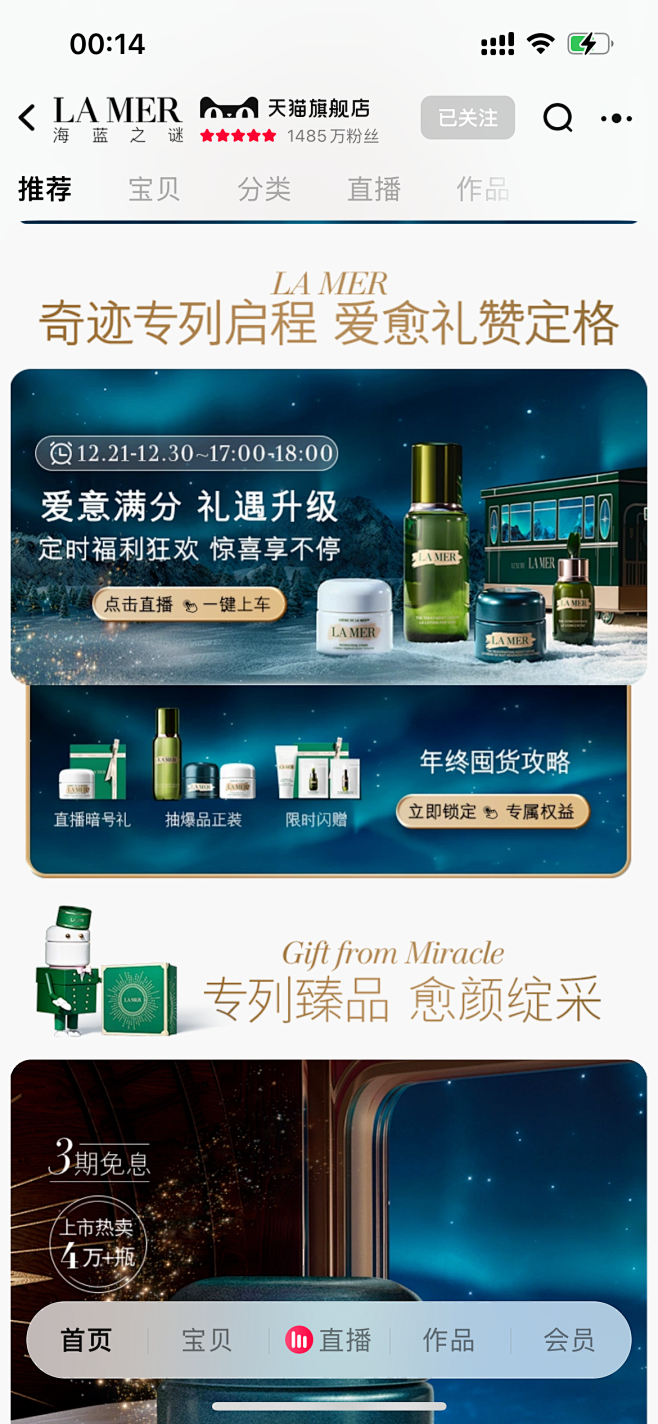The image size is (658, 1424).
Task: Tap 立即锁定 专属权益 button
Action: (x=492, y=811)
